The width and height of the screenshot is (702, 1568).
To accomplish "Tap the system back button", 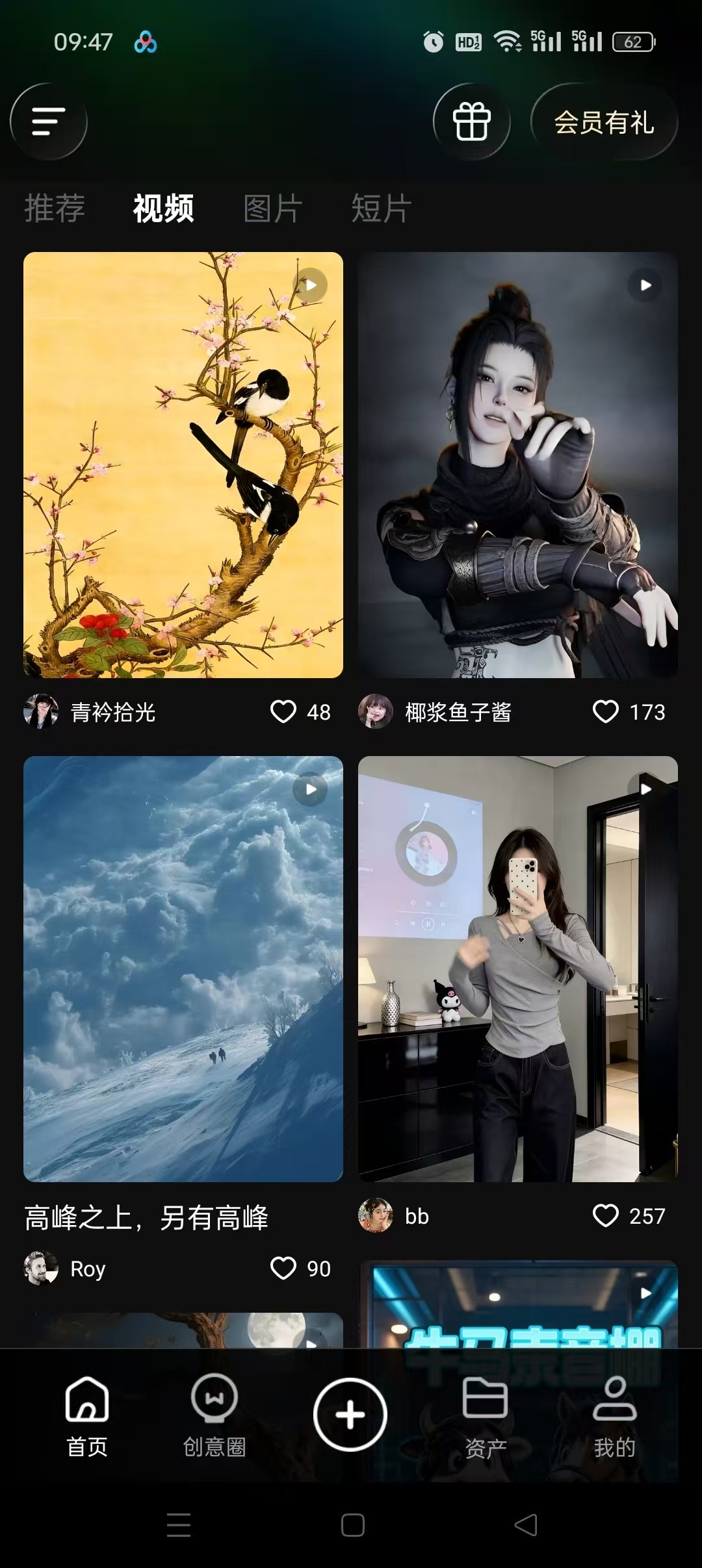I will click(x=525, y=1524).
